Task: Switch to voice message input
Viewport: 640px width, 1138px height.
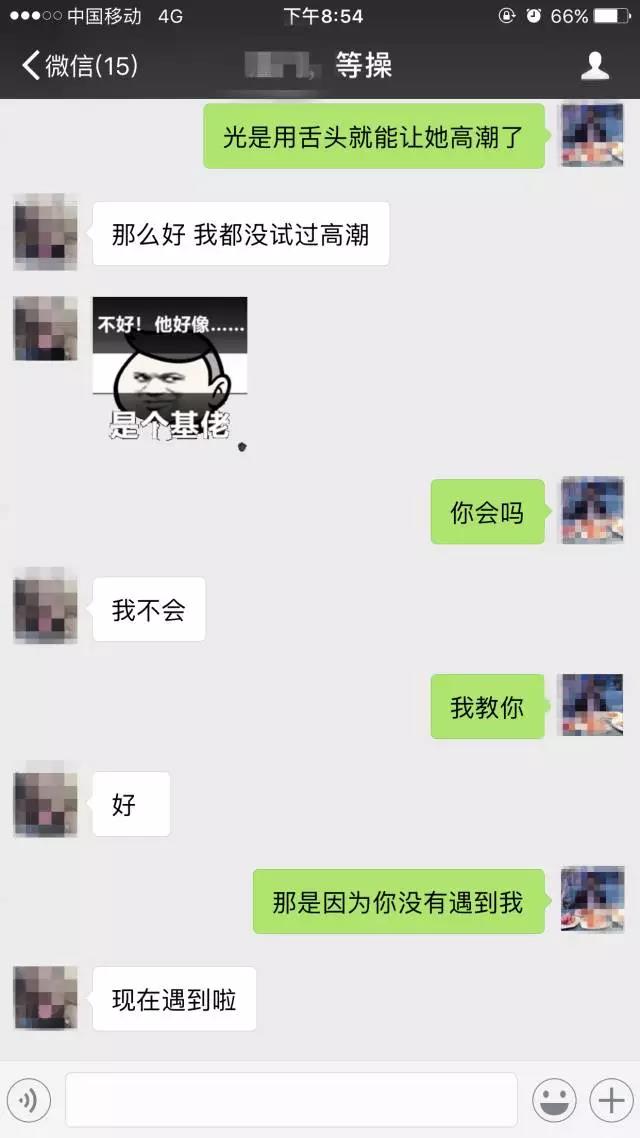Action: (28, 1100)
